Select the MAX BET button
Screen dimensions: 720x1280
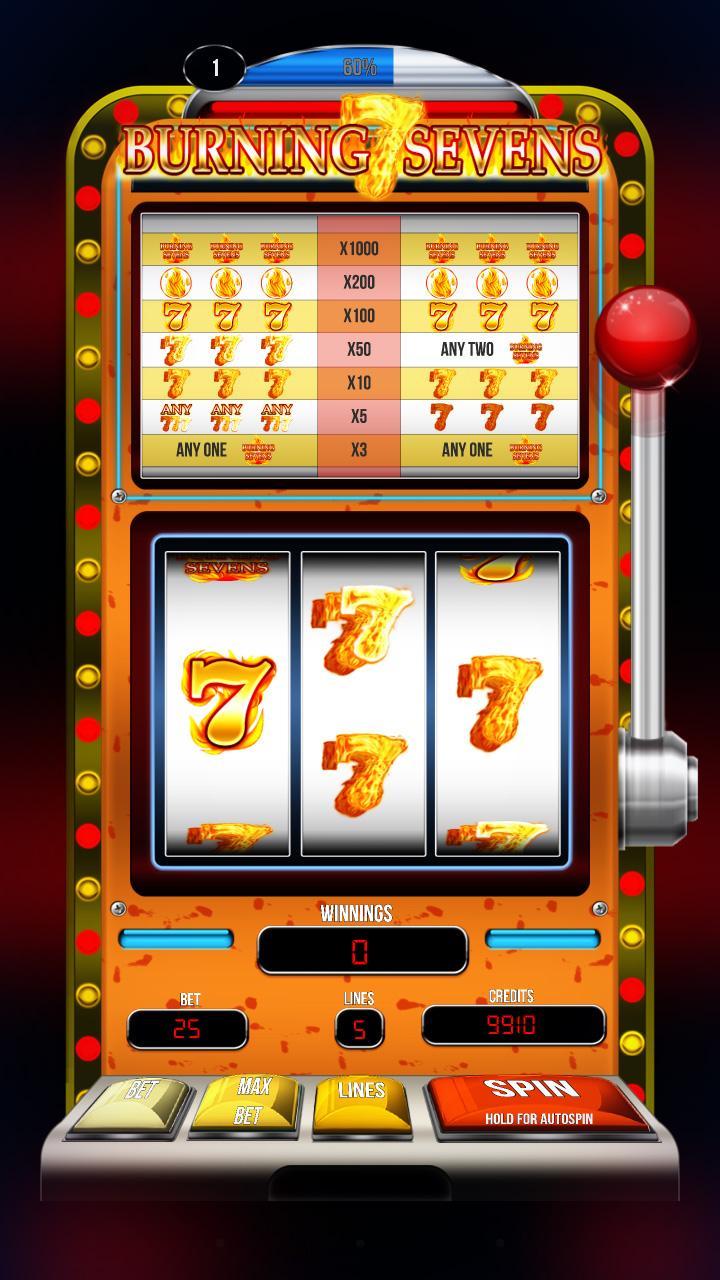(249, 1102)
